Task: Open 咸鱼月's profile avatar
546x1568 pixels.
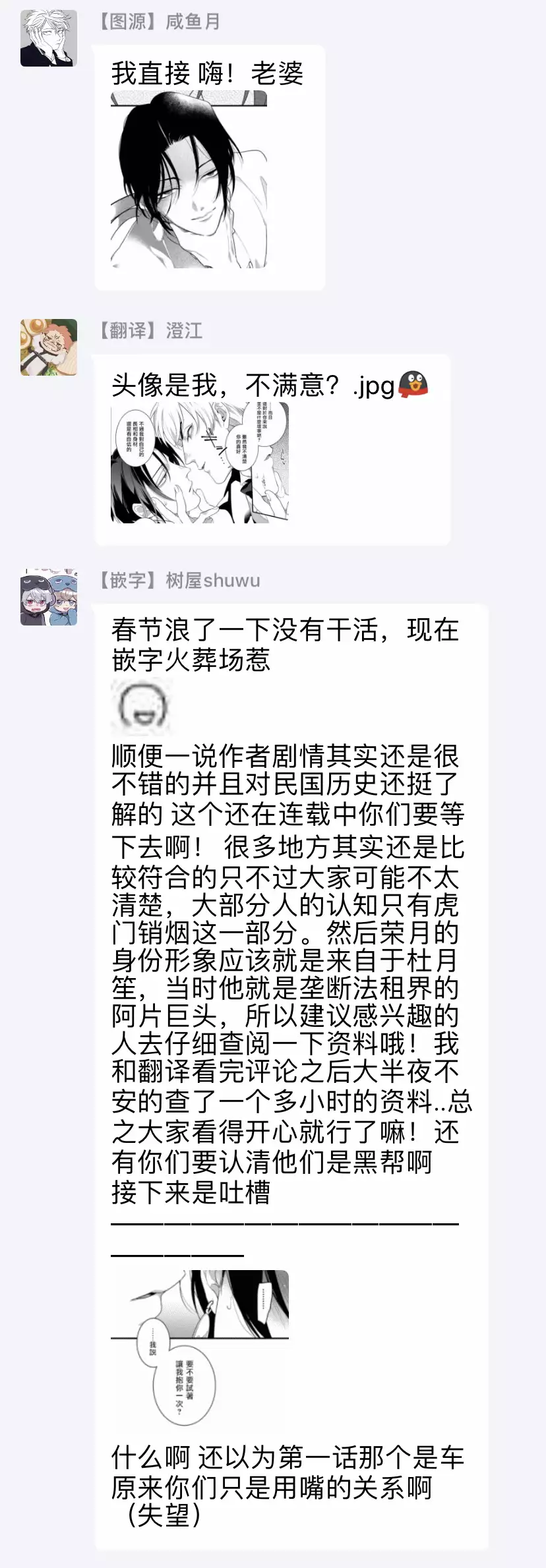Action: pos(49,38)
